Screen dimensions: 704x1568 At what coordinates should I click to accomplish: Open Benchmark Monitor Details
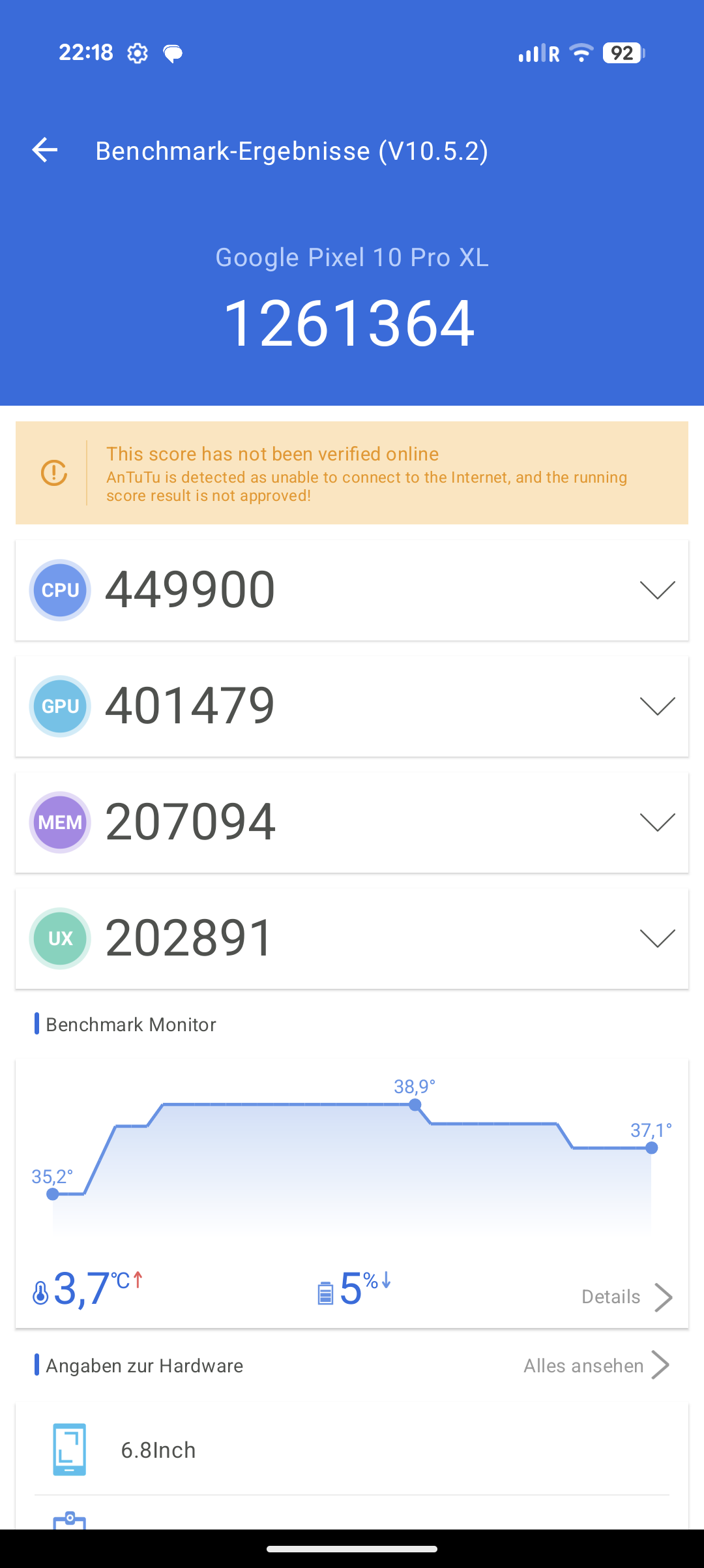[626, 1297]
